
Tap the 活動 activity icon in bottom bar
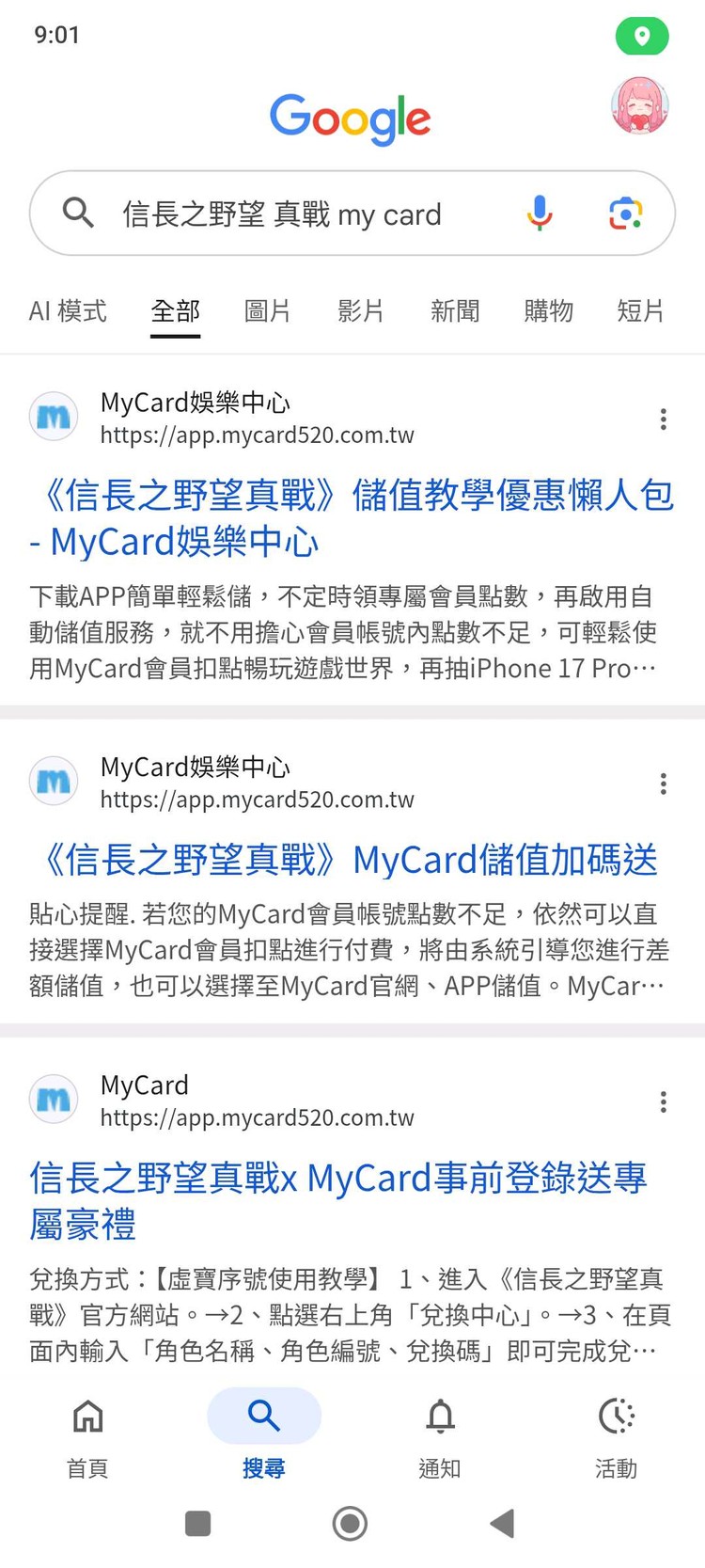(x=616, y=1416)
